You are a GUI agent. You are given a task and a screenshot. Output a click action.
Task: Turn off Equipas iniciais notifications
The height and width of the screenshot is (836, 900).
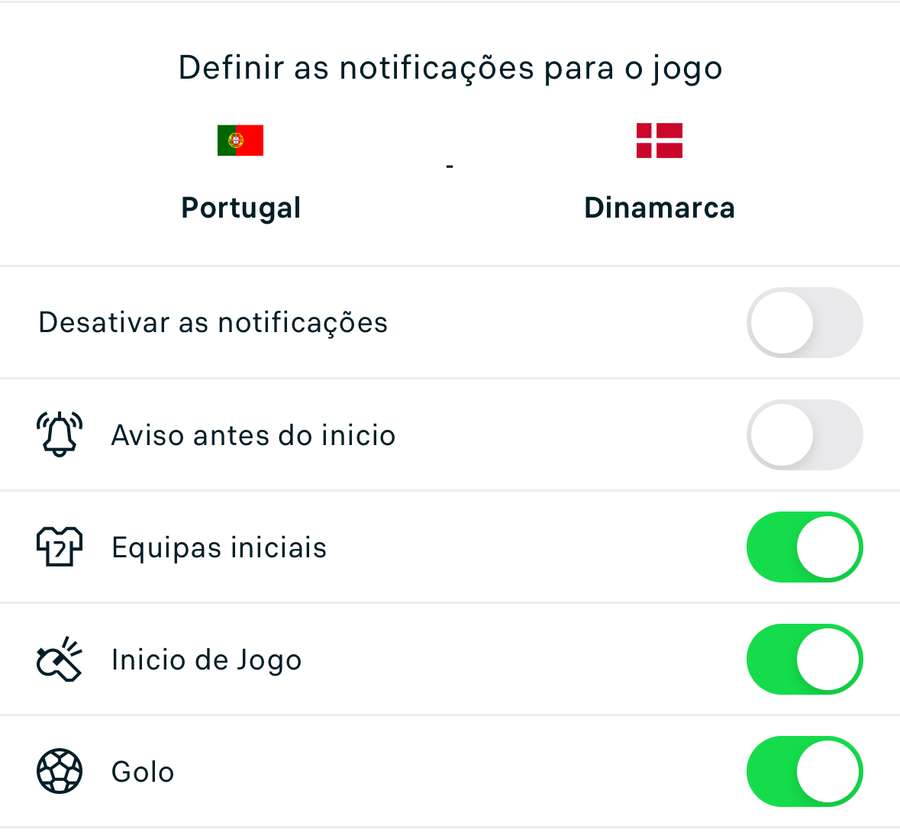point(804,547)
